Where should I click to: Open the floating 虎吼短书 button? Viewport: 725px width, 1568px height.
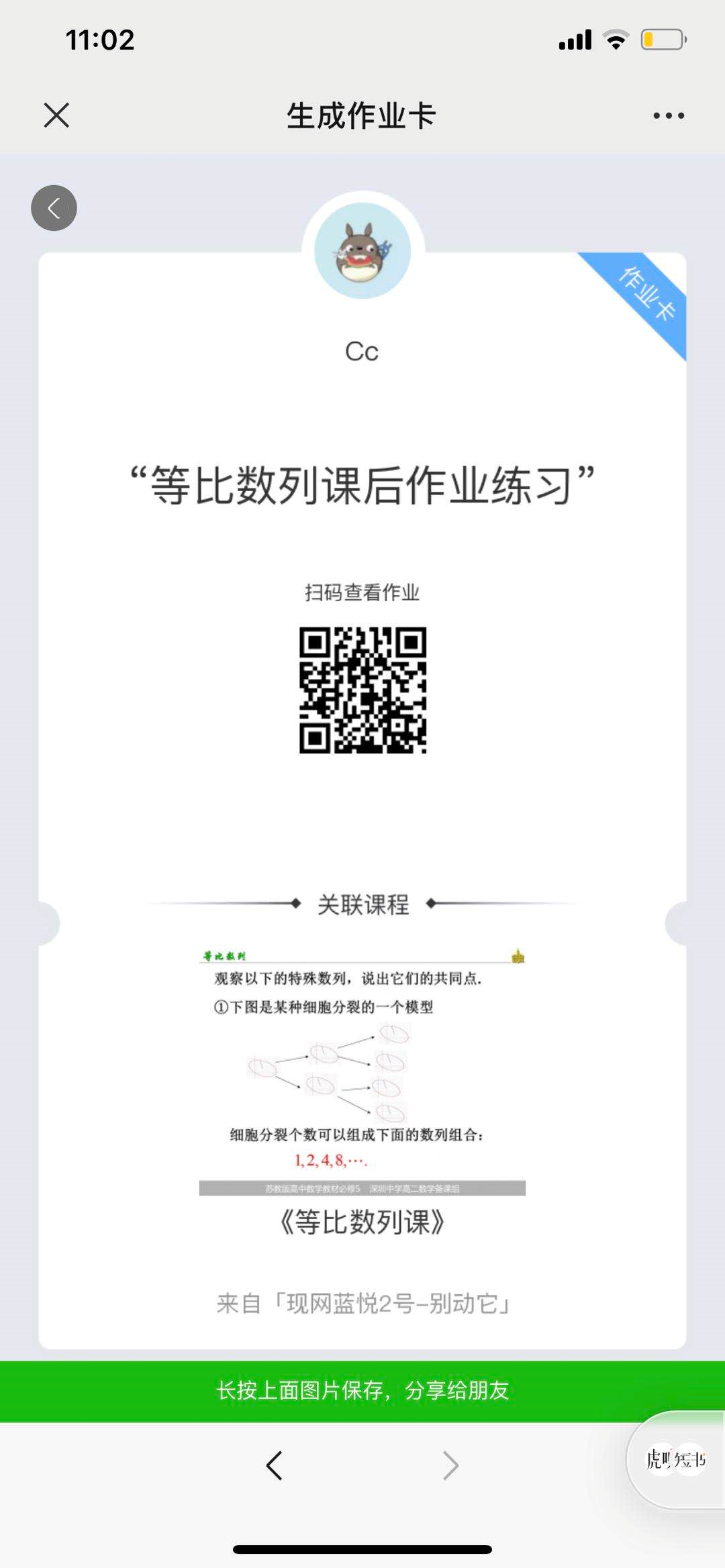pyautogui.click(x=676, y=1459)
